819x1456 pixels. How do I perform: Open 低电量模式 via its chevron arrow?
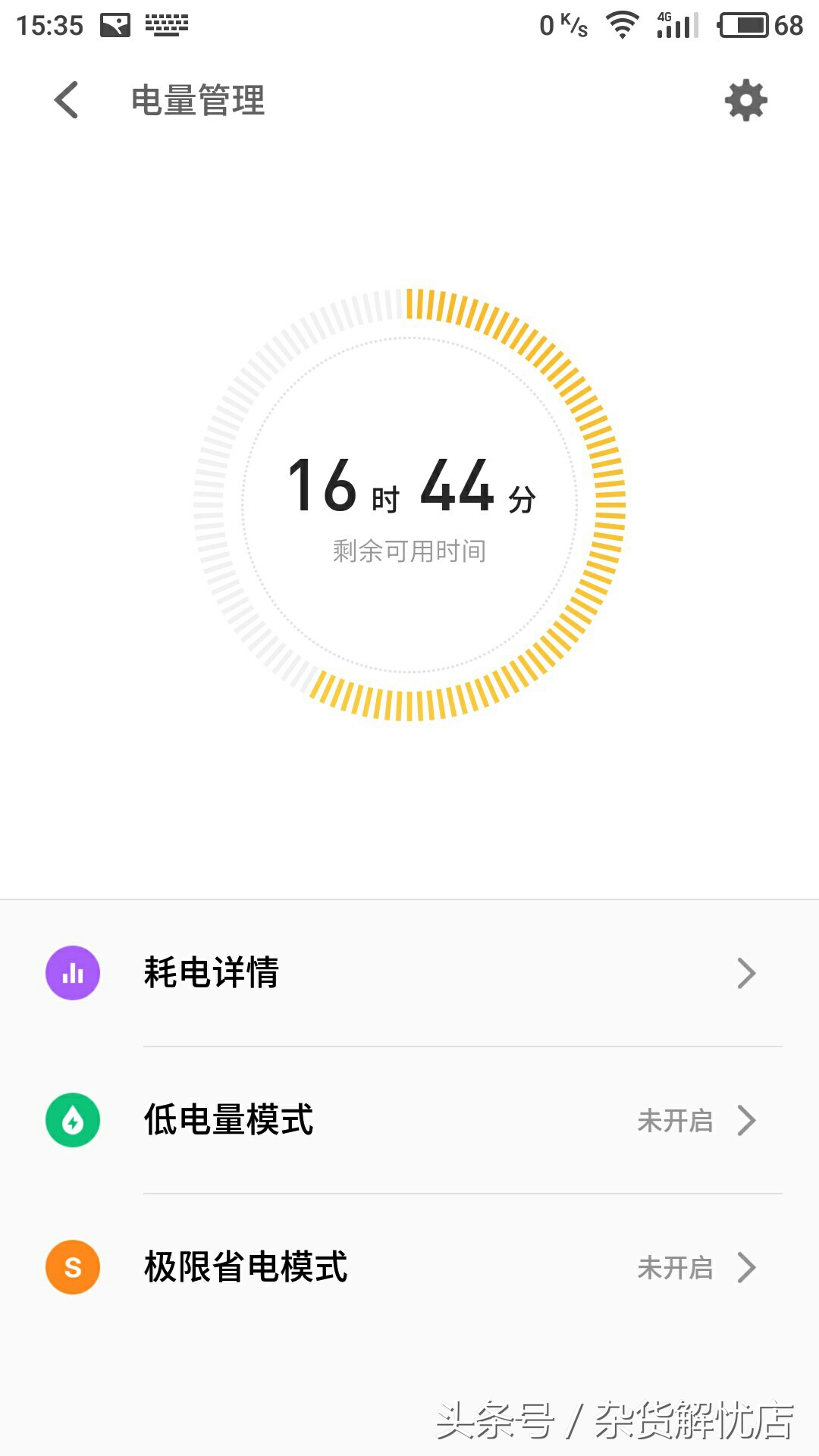tap(747, 1120)
